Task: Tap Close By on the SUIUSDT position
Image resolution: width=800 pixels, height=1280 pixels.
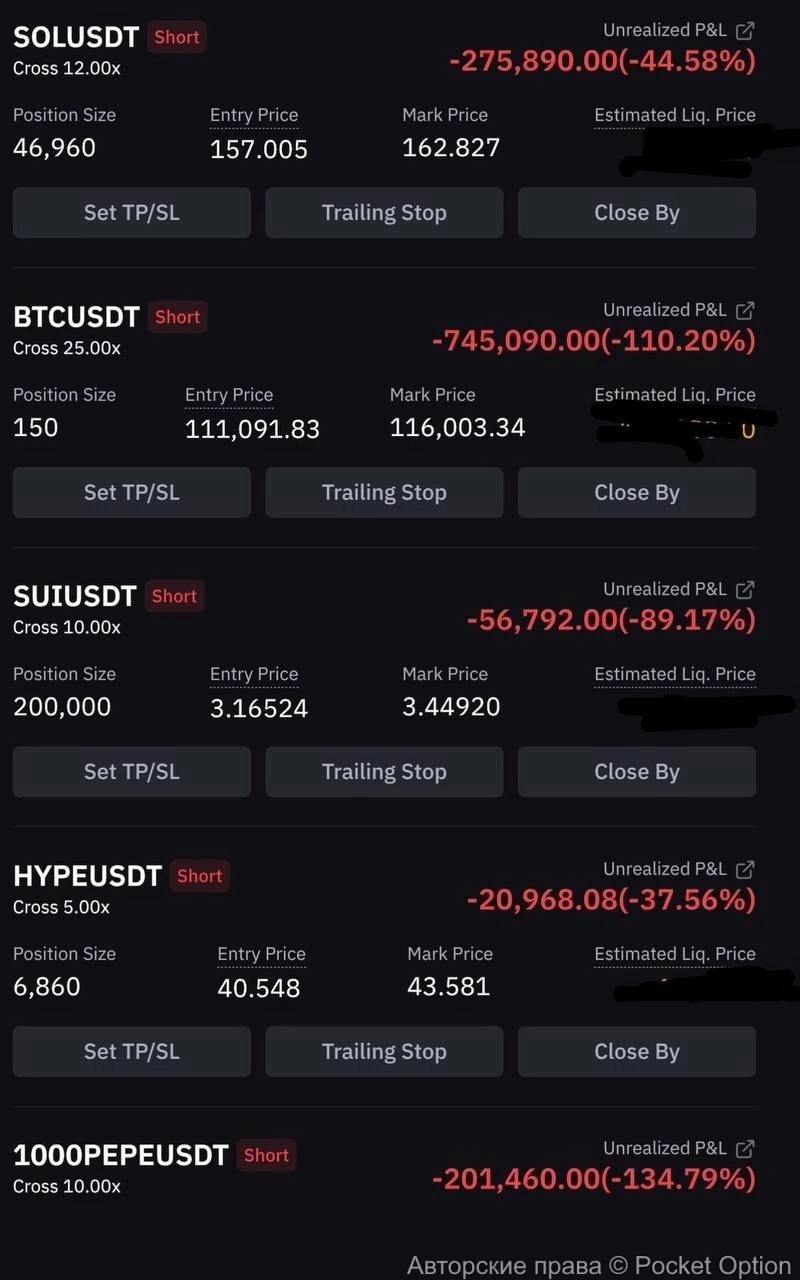Action: coord(636,771)
